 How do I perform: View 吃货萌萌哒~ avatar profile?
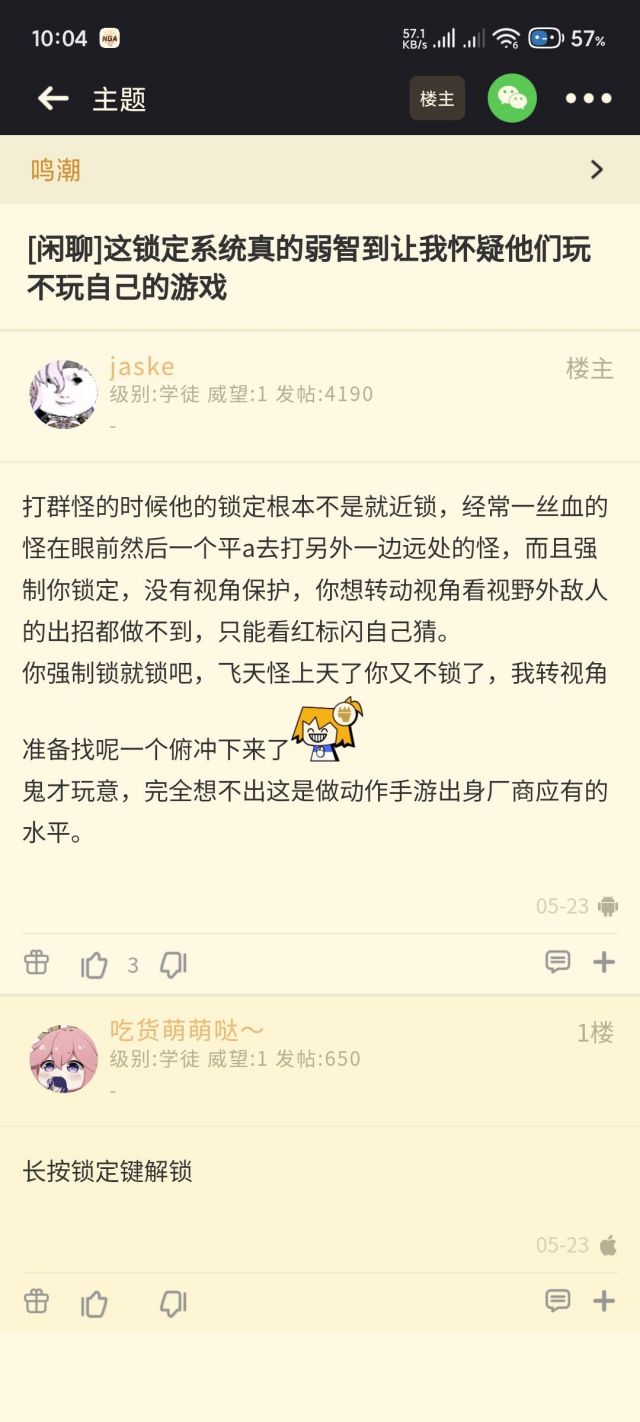[x=64, y=1058]
